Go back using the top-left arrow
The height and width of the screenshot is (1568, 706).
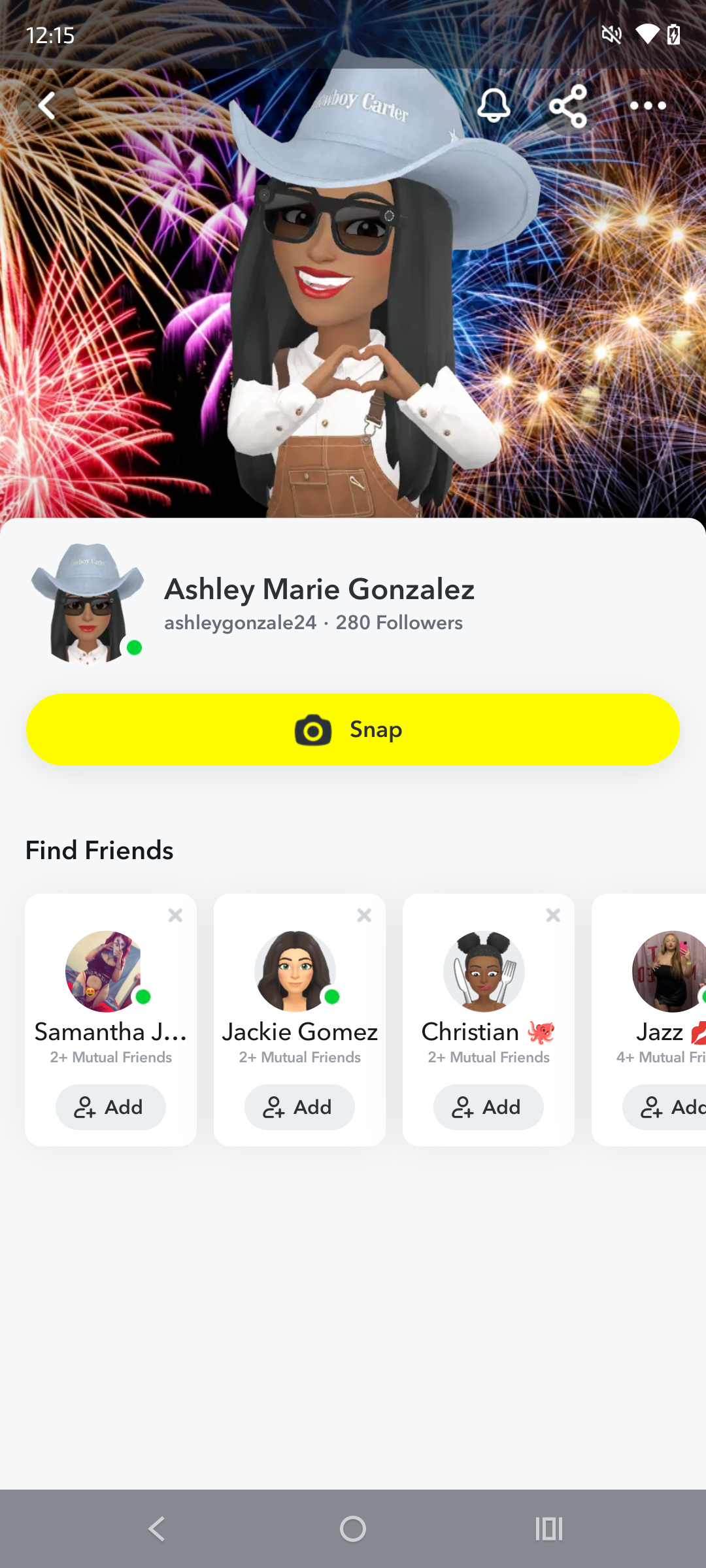click(47, 105)
